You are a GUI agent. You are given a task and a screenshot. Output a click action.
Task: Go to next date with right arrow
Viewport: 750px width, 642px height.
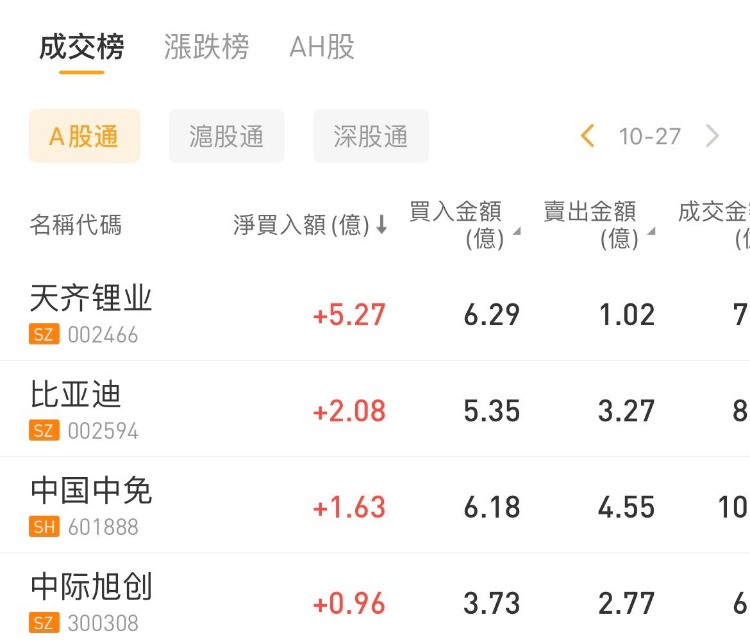coord(713,136)
